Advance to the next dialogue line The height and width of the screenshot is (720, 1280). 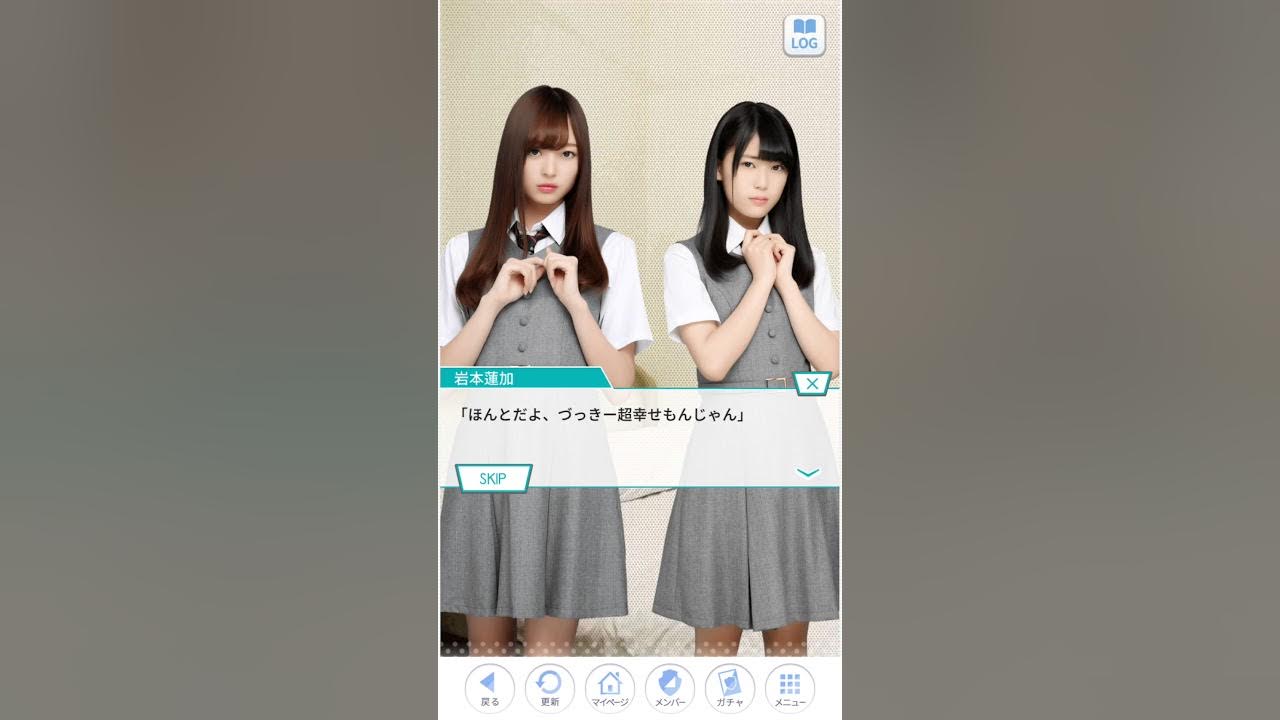tap(807, 472)
